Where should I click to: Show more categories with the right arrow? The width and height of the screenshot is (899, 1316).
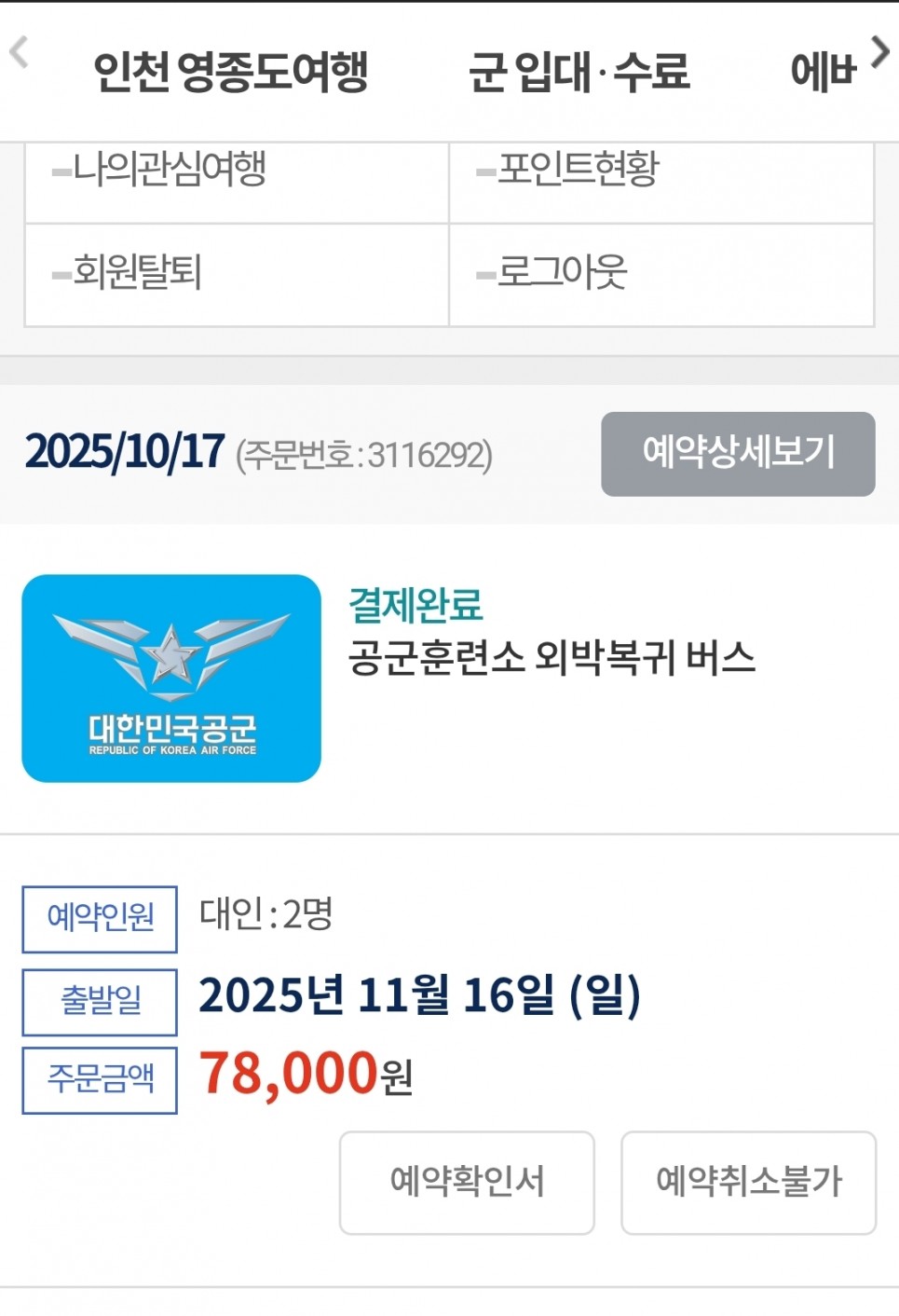(x=879, y=53)
